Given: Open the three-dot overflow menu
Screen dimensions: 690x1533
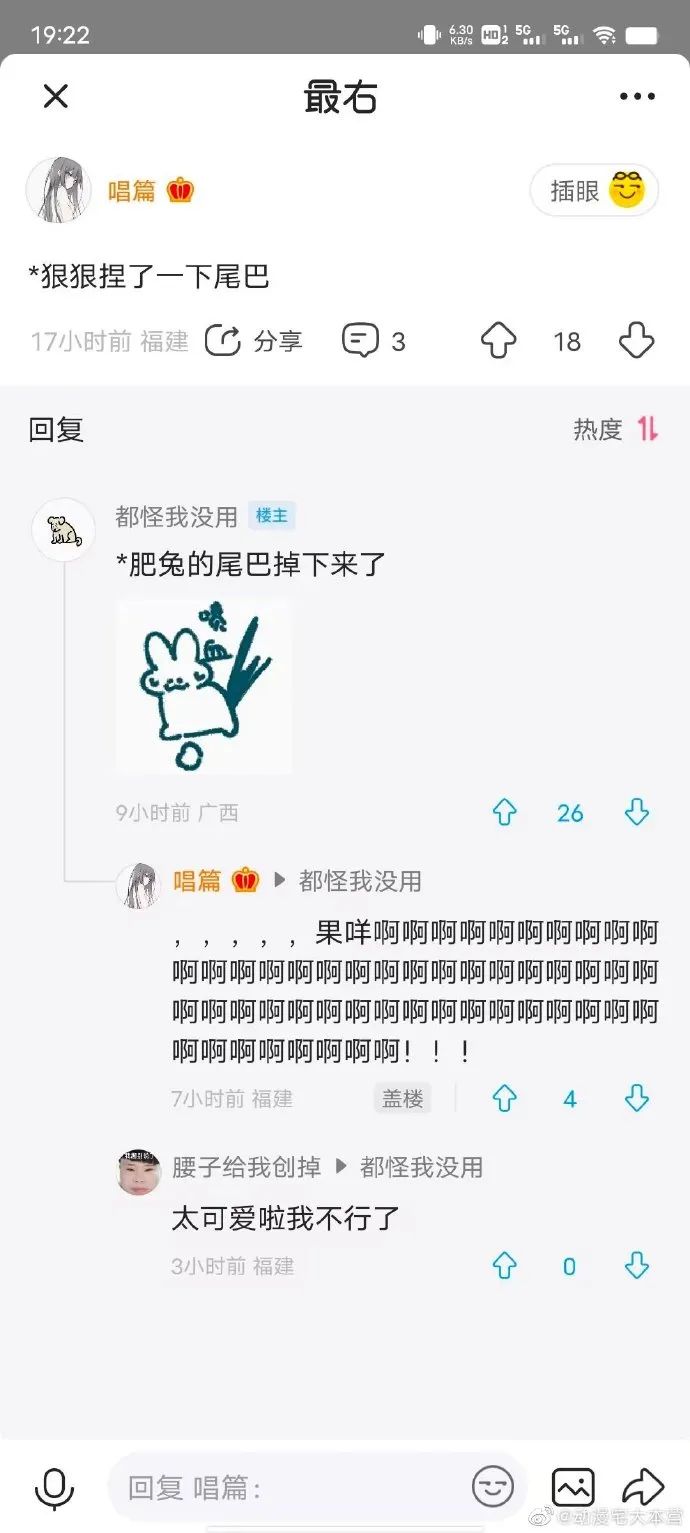Looking at the screenshot, I should tap(637, 97).
